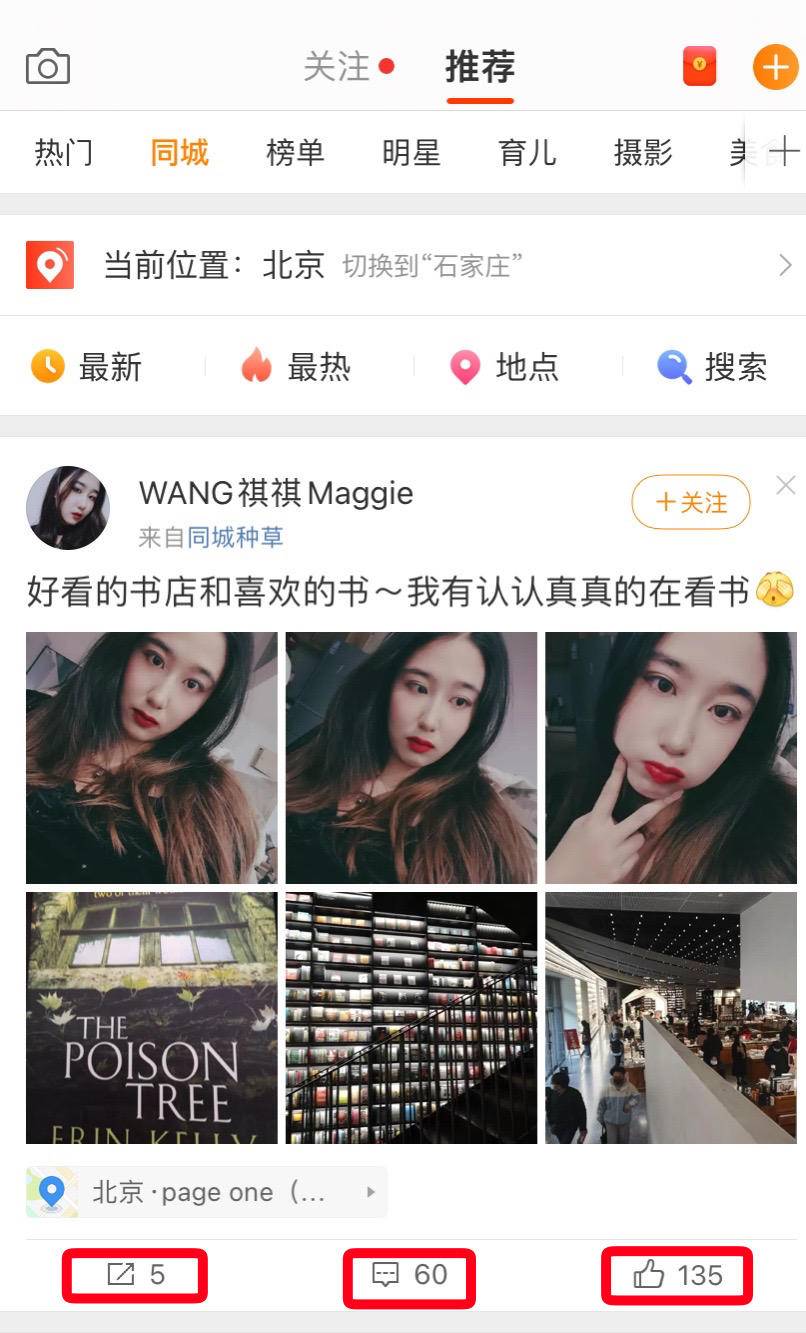The image size is (806, 1333).
Task: Repost WANG祺祺Maggie's post
Action: [x=135, y=1275]
